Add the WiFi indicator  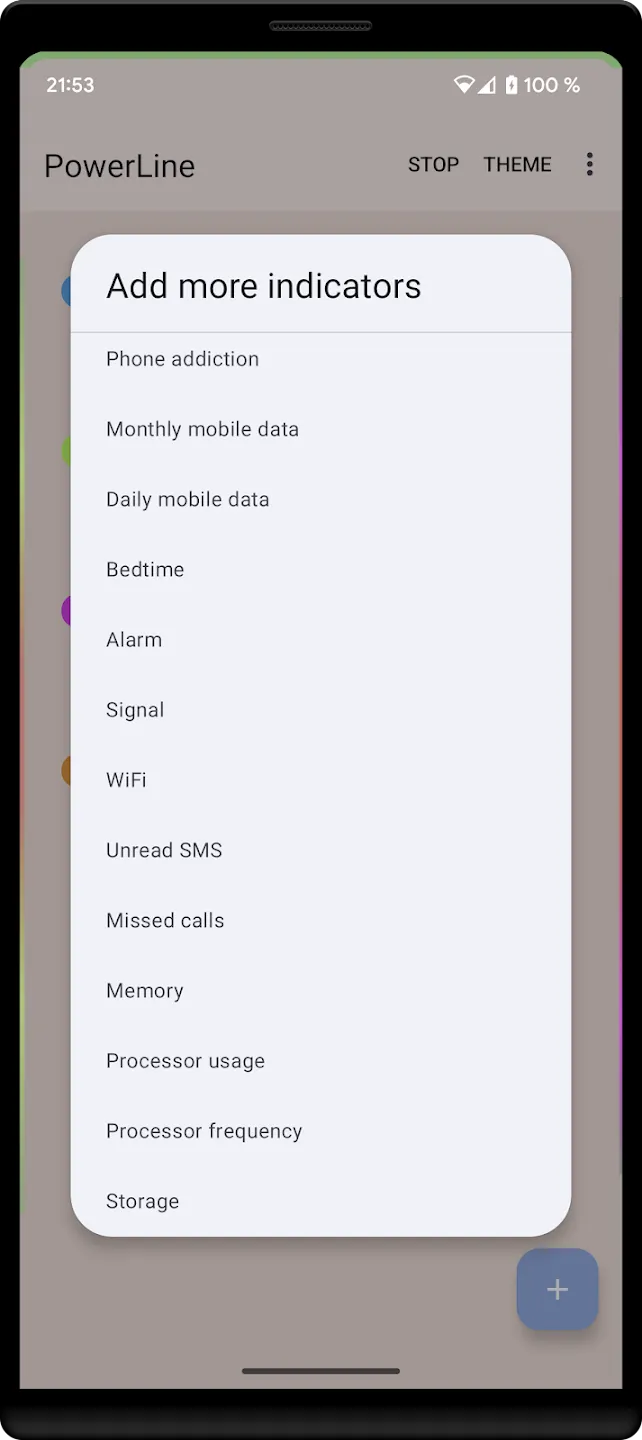[127, 780]
